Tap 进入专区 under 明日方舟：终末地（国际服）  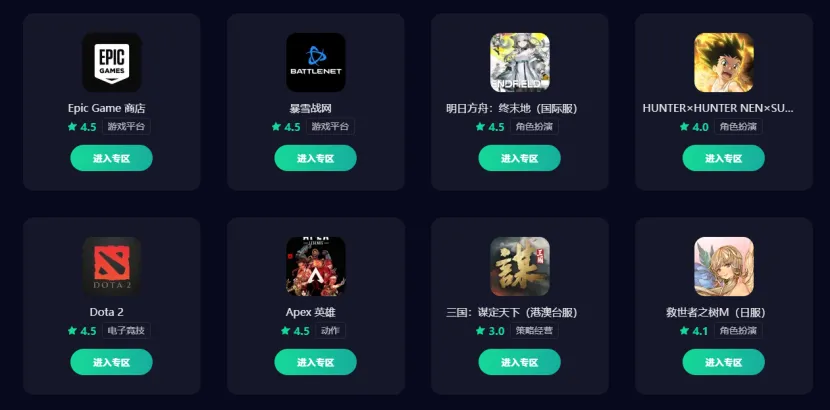coord(519,158)
